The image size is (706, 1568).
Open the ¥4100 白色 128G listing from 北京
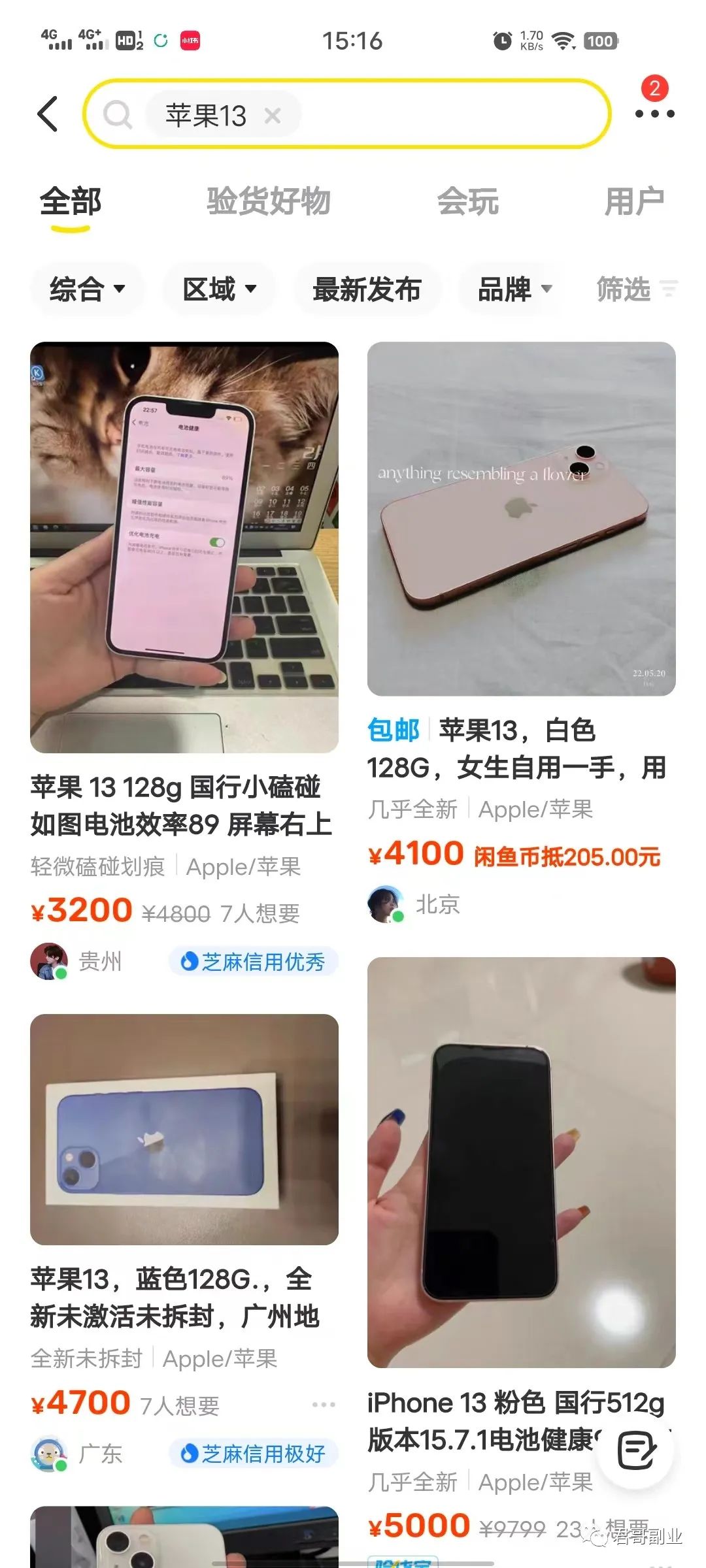521,519
